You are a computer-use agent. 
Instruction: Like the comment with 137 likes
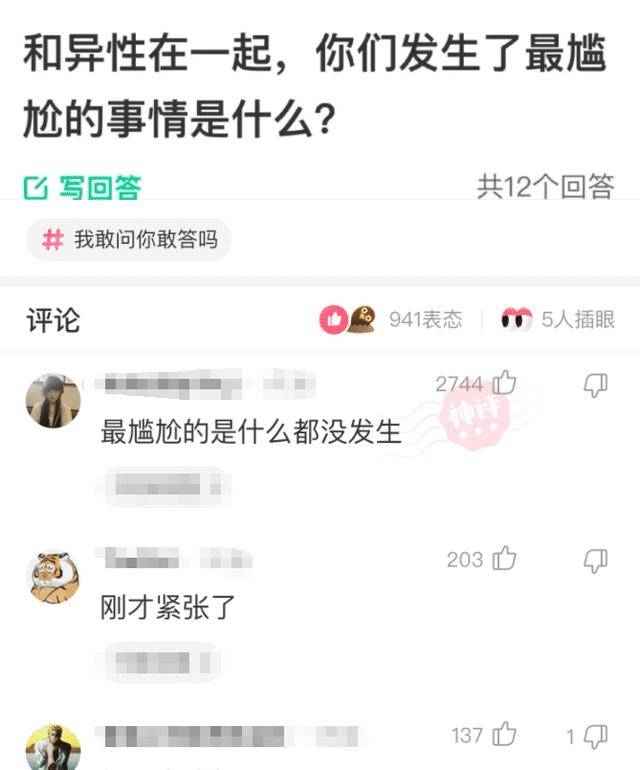coord(505,736)
